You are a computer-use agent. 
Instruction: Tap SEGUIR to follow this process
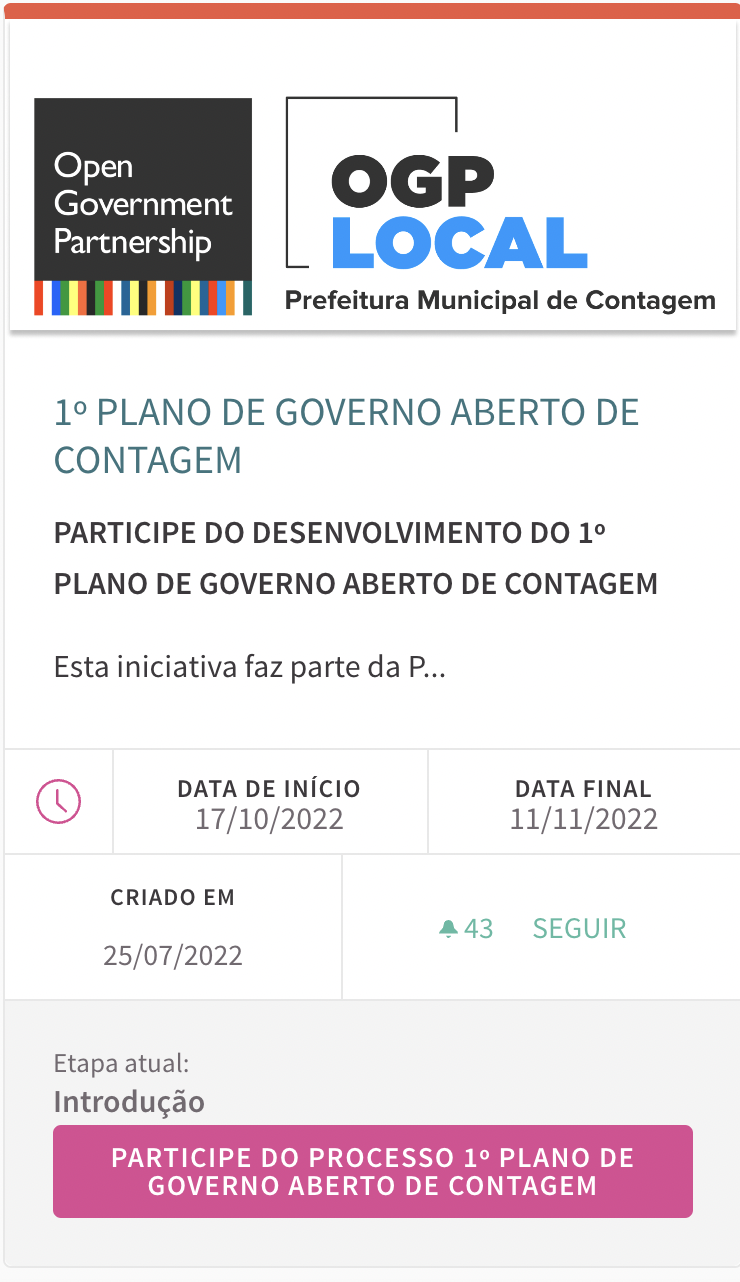tap(579, 928)
